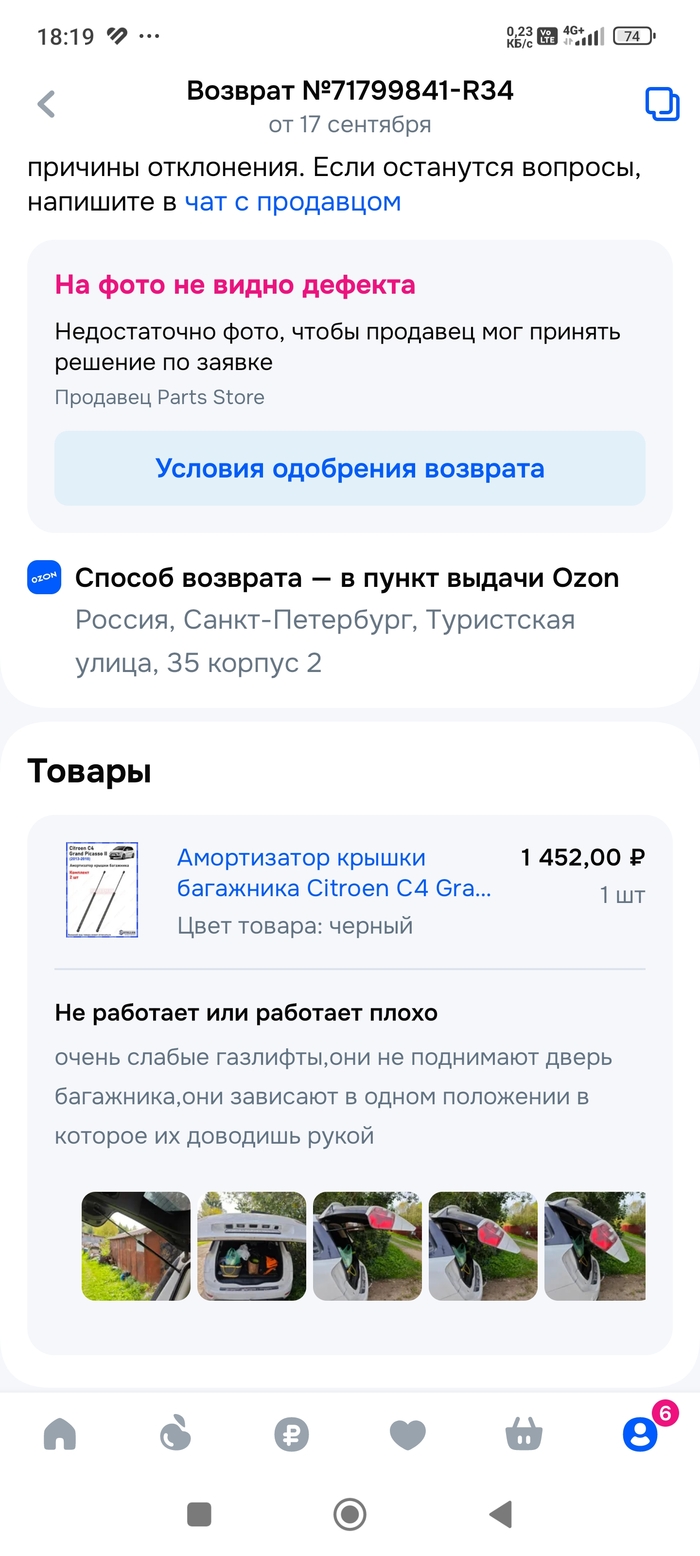Open the Ozon Fresh tab
The image size is (700, 1556).
pyautogui.click(x=176, y=1435)
